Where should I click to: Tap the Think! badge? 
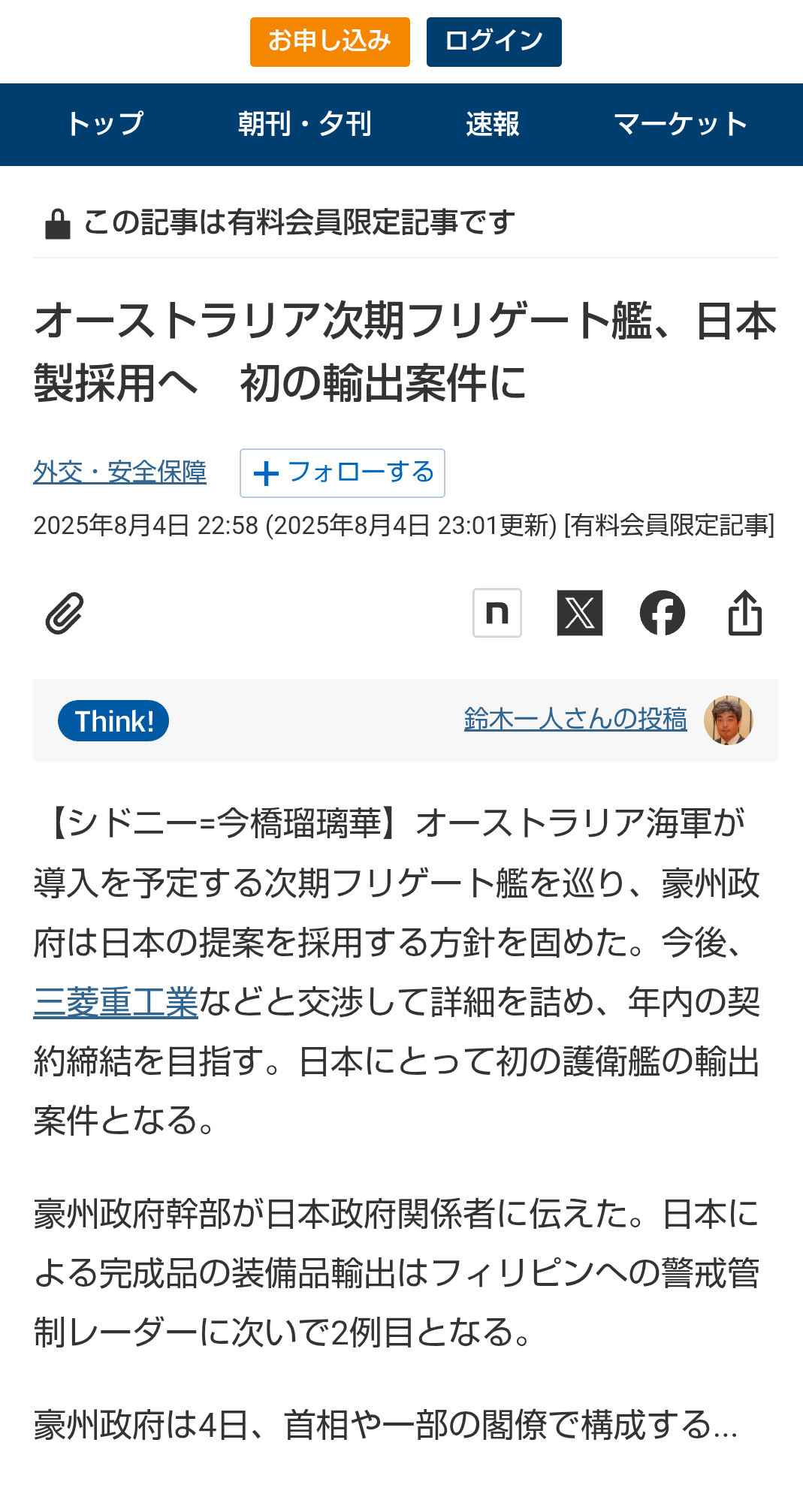(x=113, y=721)
